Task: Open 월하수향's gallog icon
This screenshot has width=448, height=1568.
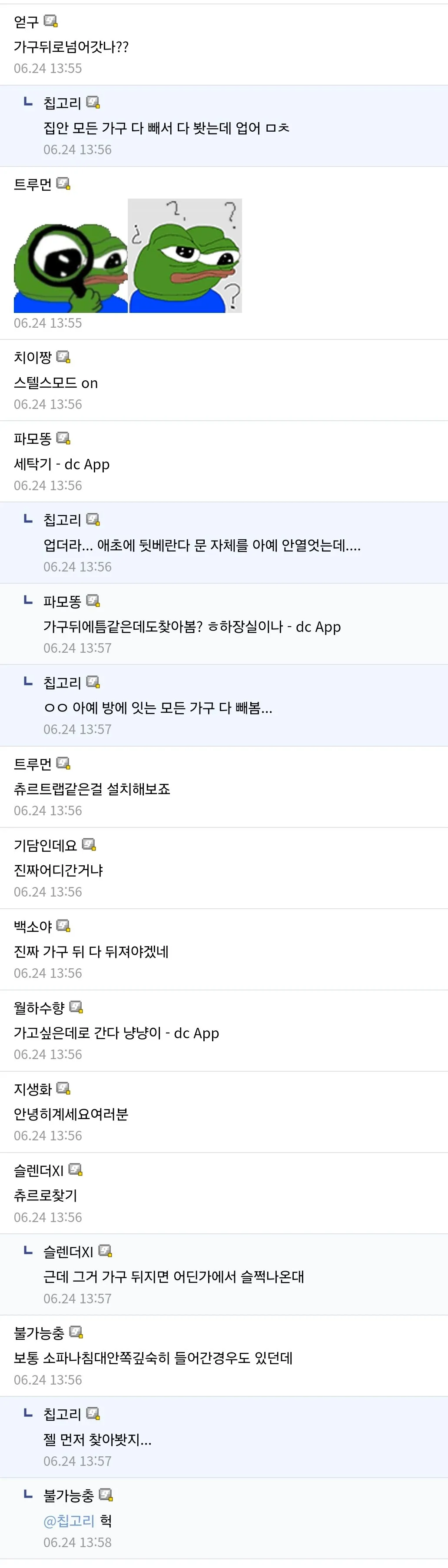Action: 76,1007
